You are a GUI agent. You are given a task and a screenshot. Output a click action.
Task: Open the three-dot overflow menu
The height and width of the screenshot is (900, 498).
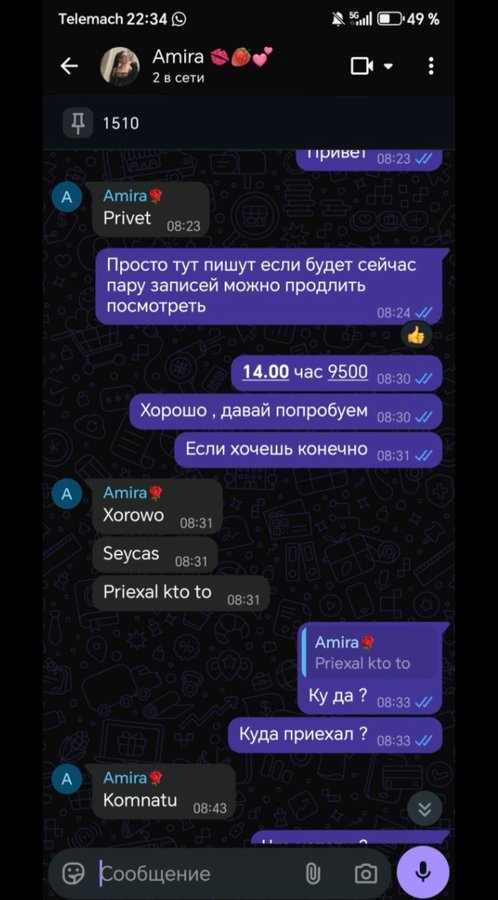point(431,67)
